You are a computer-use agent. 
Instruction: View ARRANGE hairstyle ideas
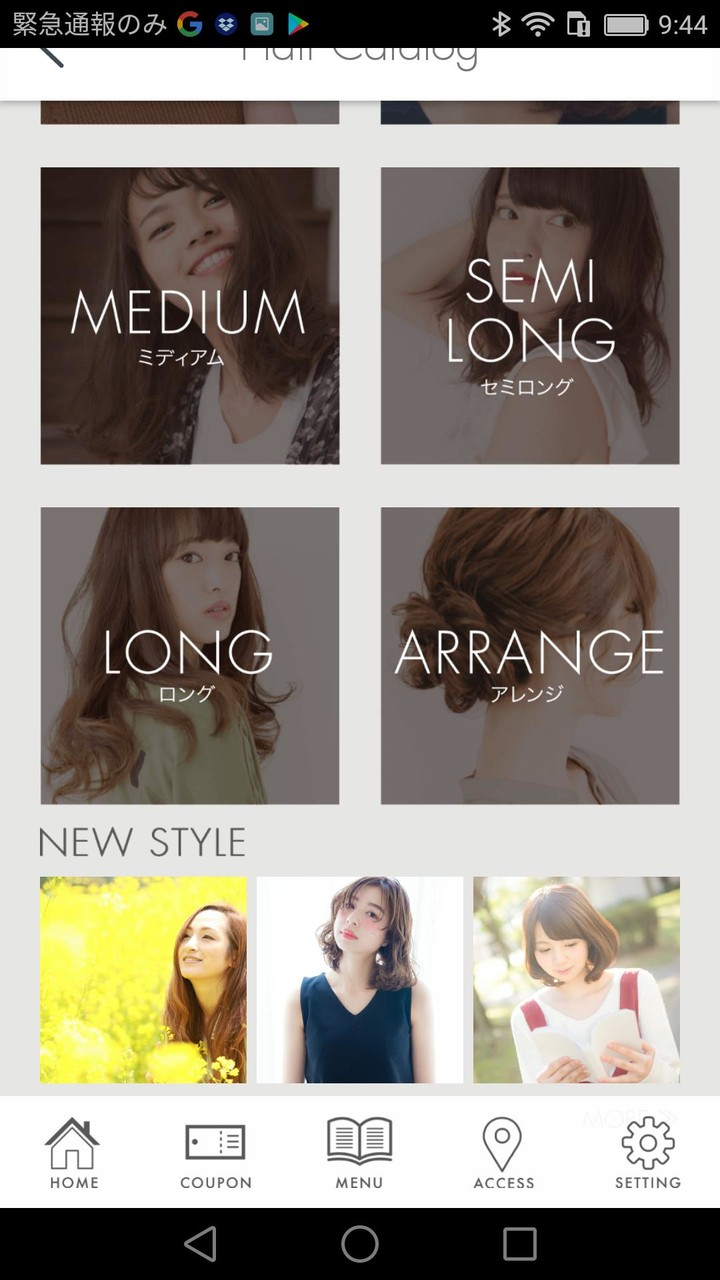(530, 655)
